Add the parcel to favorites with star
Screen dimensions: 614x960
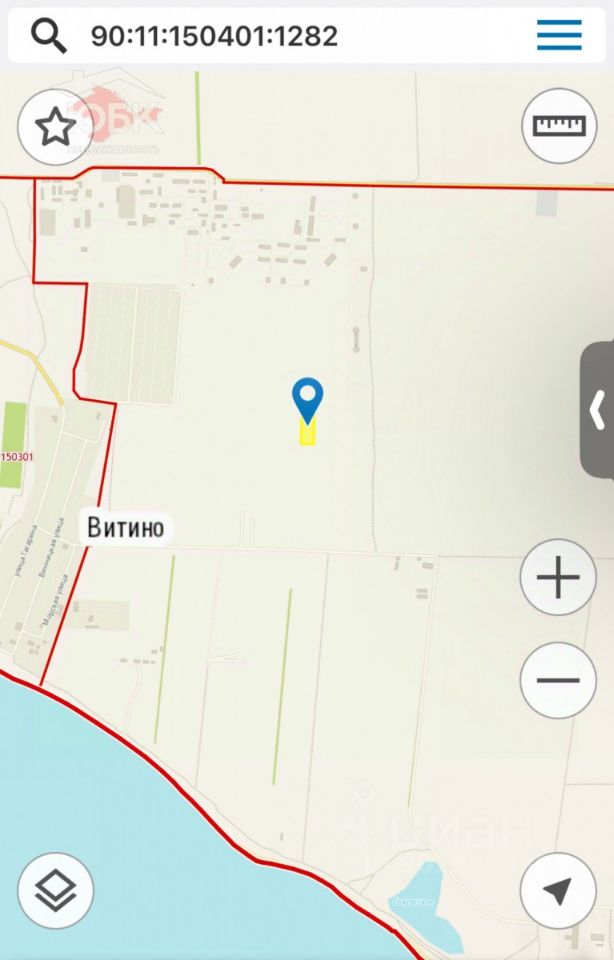pyautogui.click(x=55, y=126)
